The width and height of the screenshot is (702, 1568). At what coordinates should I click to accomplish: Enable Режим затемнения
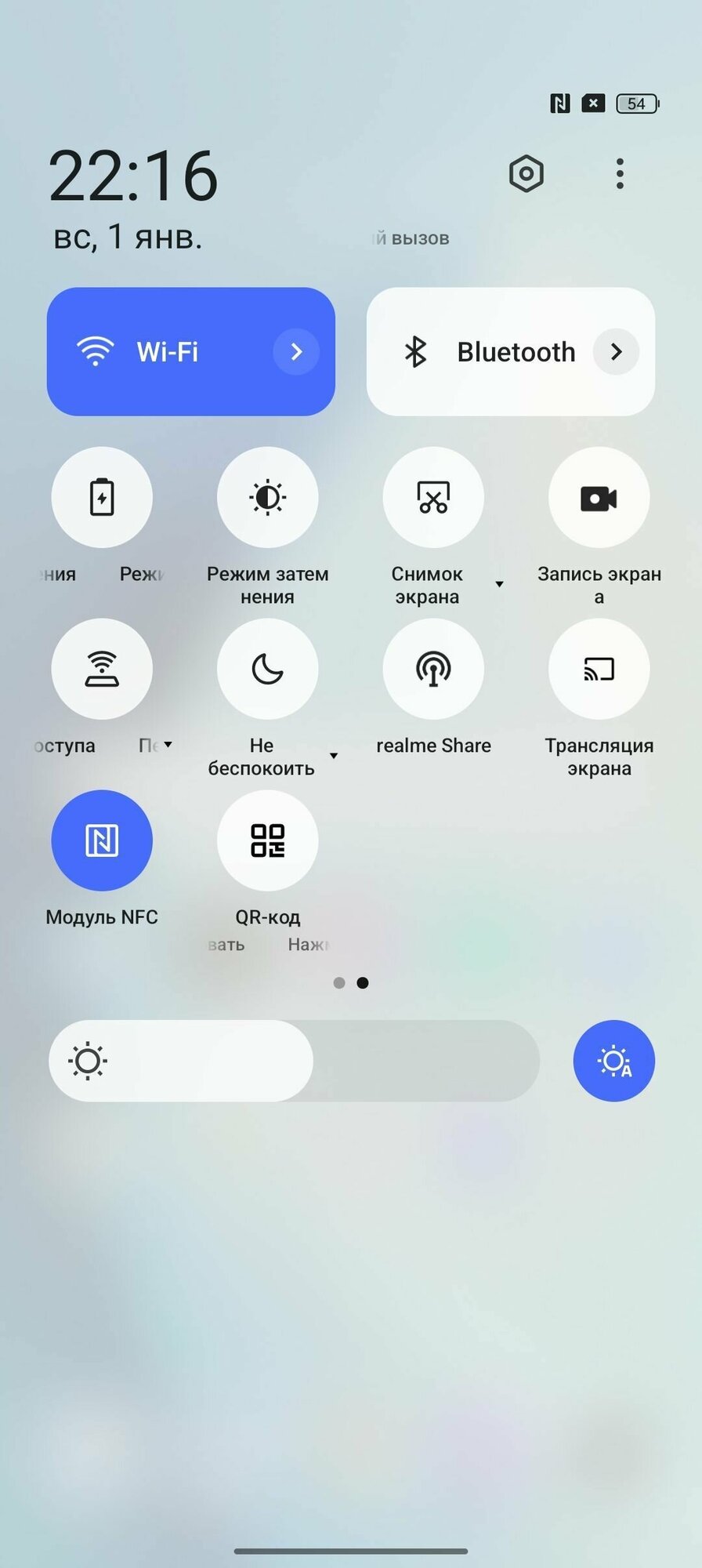268,497
